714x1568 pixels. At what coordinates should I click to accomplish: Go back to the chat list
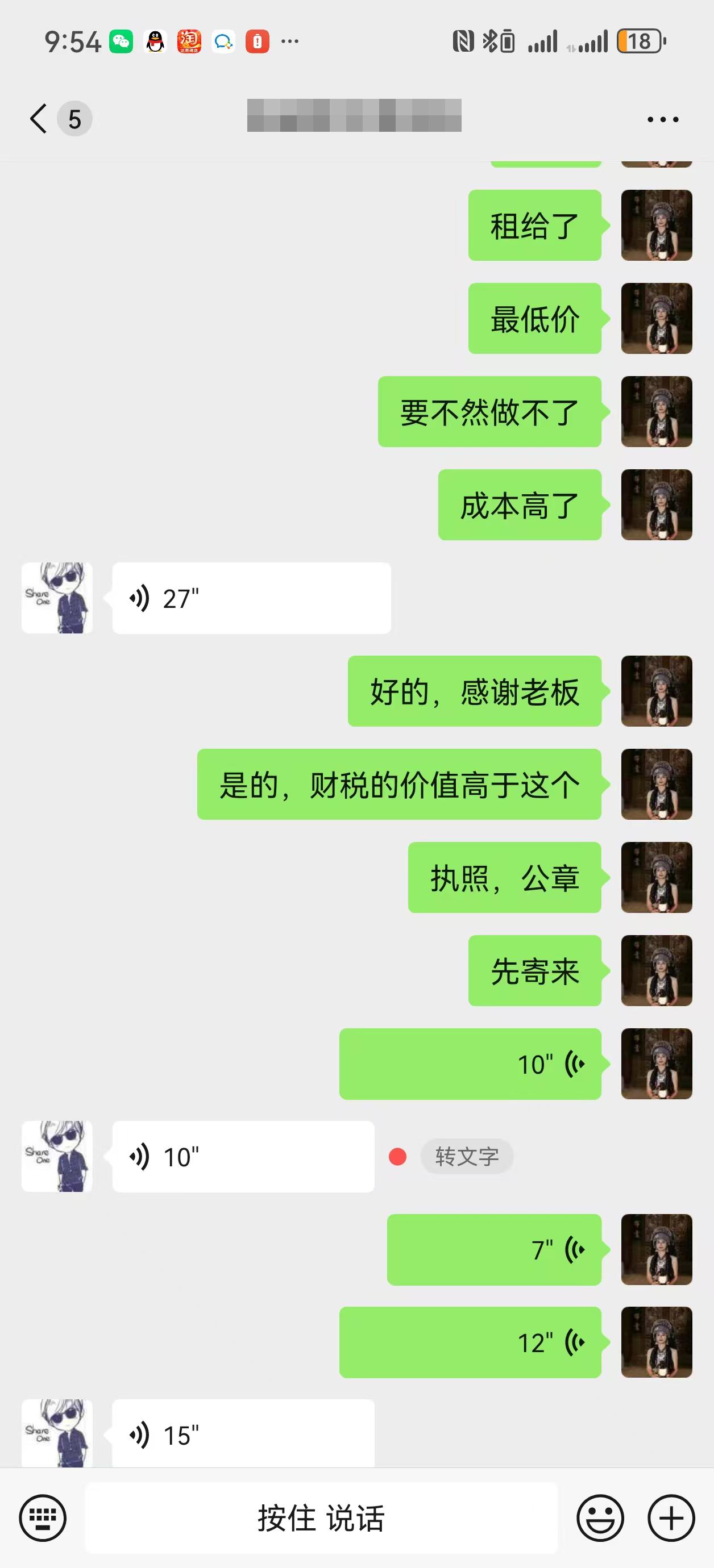click(x=39, y=119)
